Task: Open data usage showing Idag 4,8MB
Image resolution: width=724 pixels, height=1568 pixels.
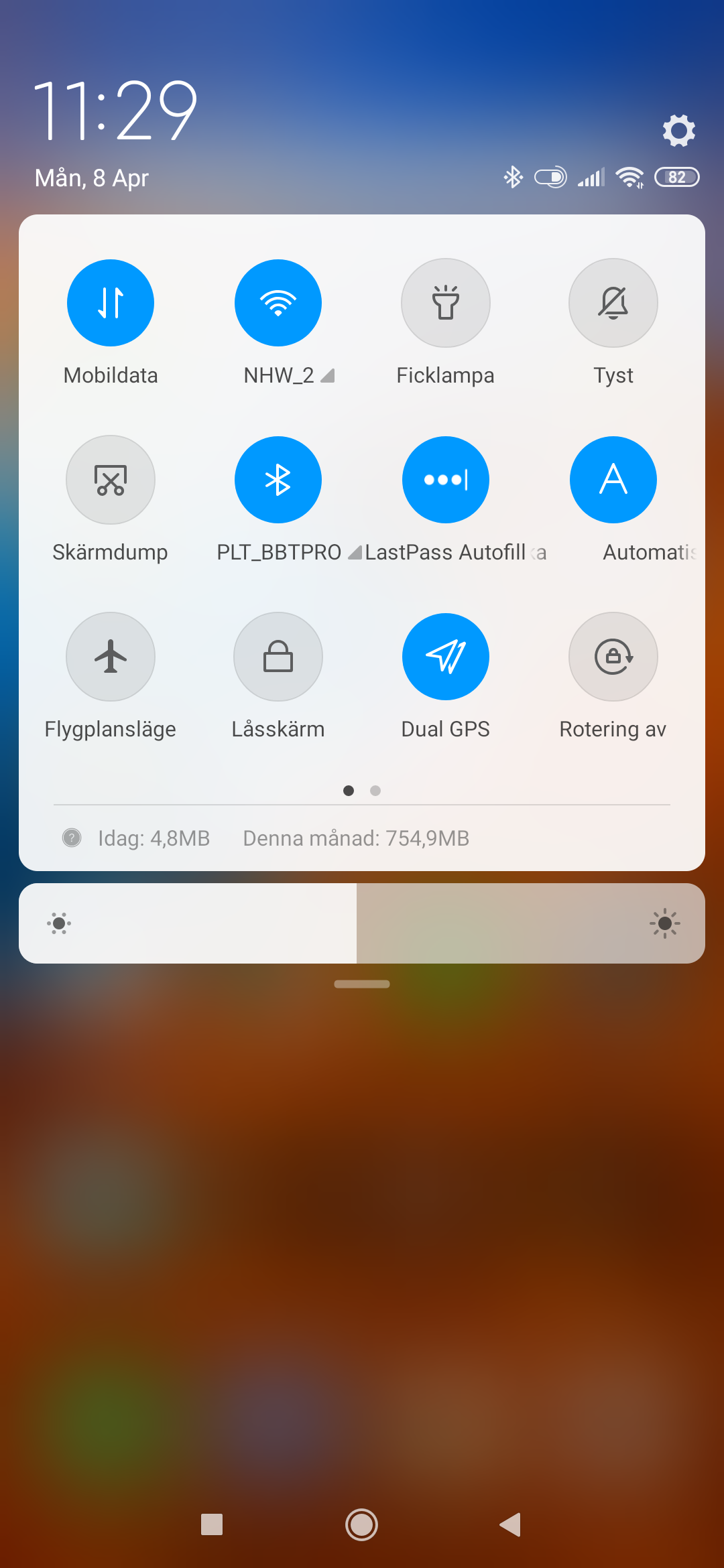Action: (154, 838)
